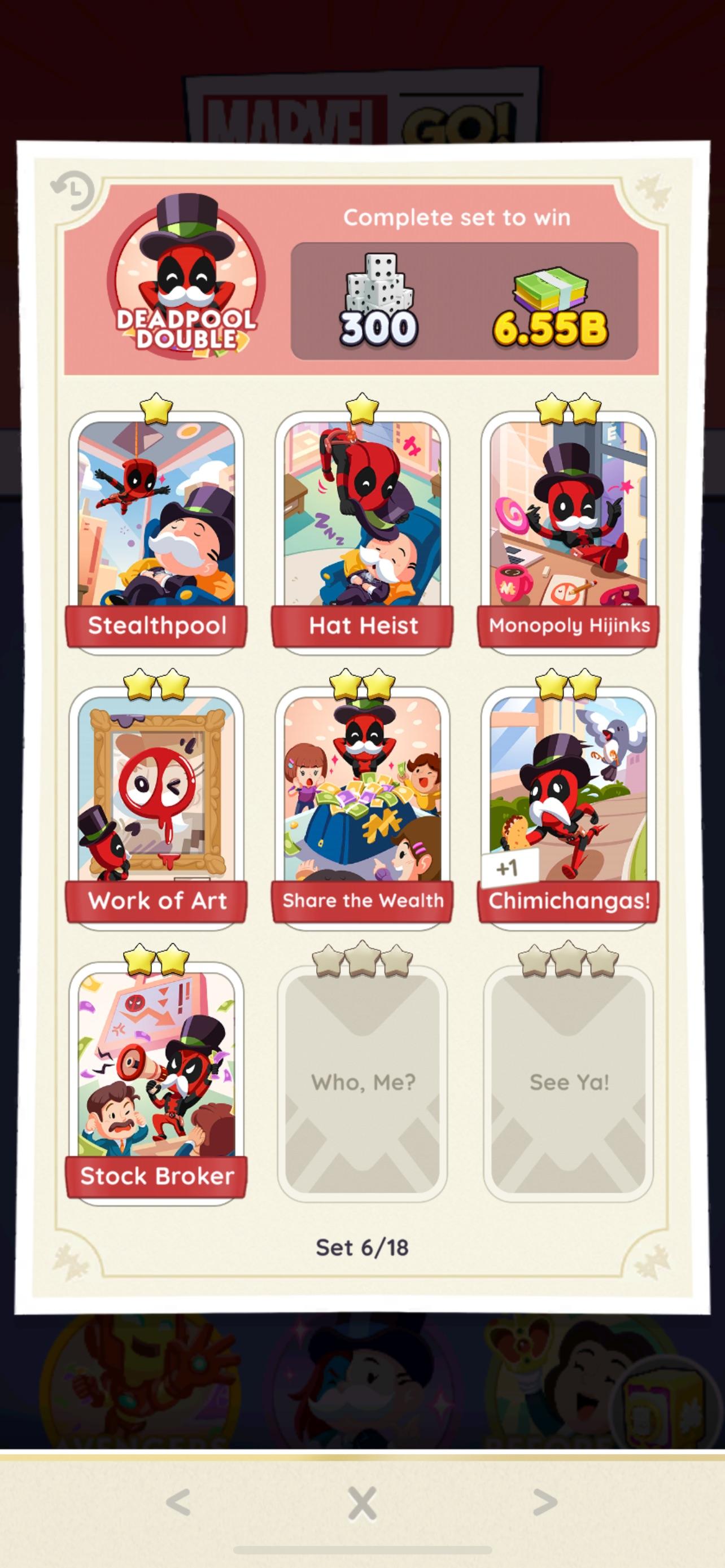This screenshot has height=1568, width=725.
Task: Go to the previous sticker set
Action: tap(178, 1501)
